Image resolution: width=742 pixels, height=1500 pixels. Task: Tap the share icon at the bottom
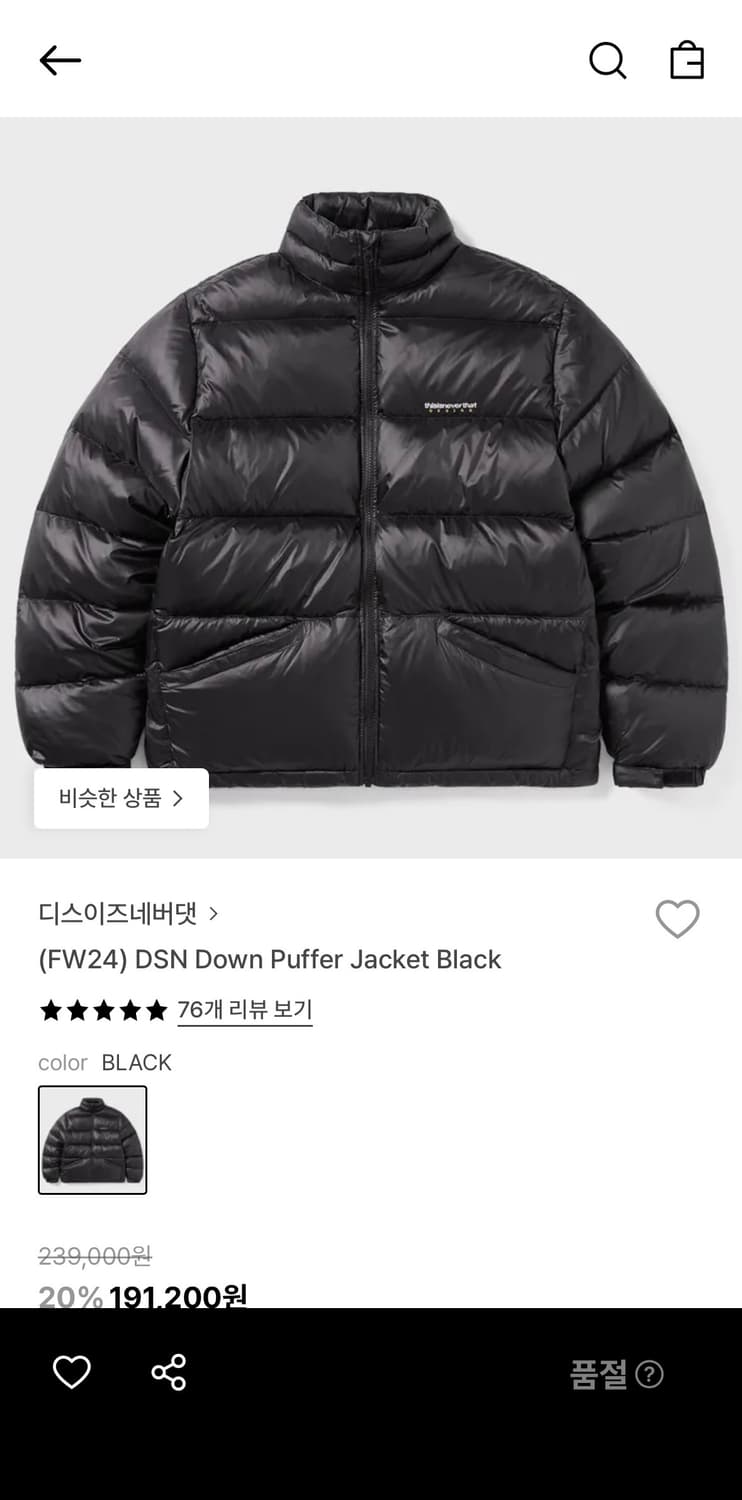coord(168,1373)
